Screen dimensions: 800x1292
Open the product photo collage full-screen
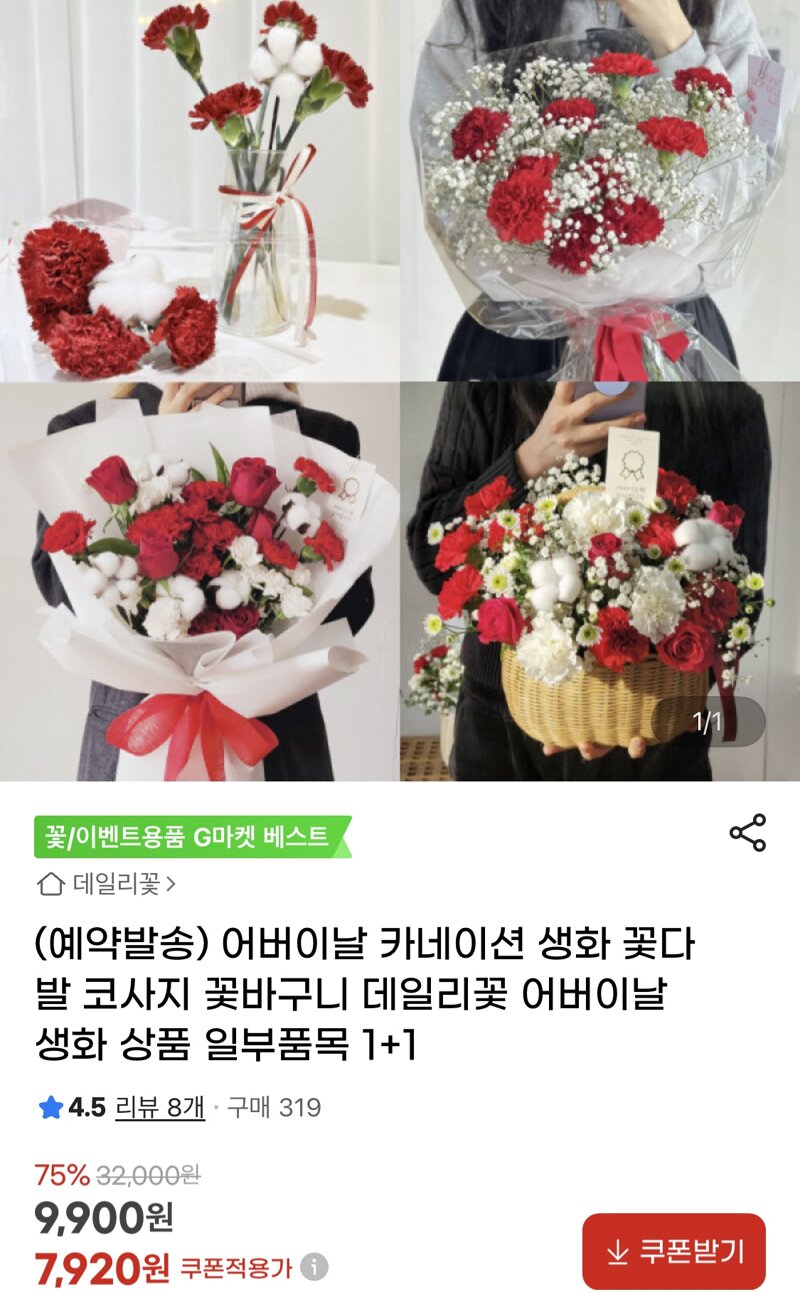click(x=400, y=390)
